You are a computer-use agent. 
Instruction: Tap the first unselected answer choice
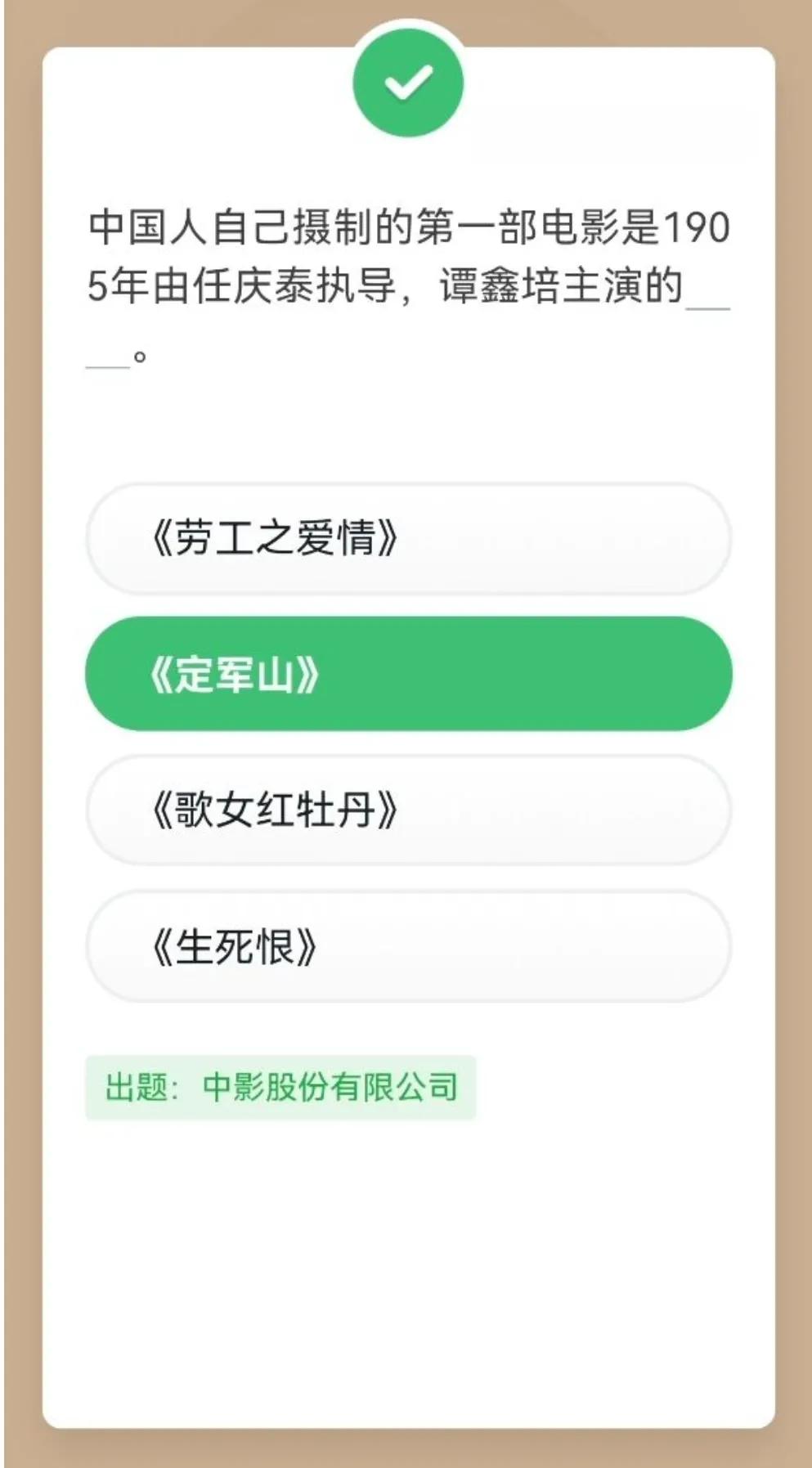(x=406, y=536)
